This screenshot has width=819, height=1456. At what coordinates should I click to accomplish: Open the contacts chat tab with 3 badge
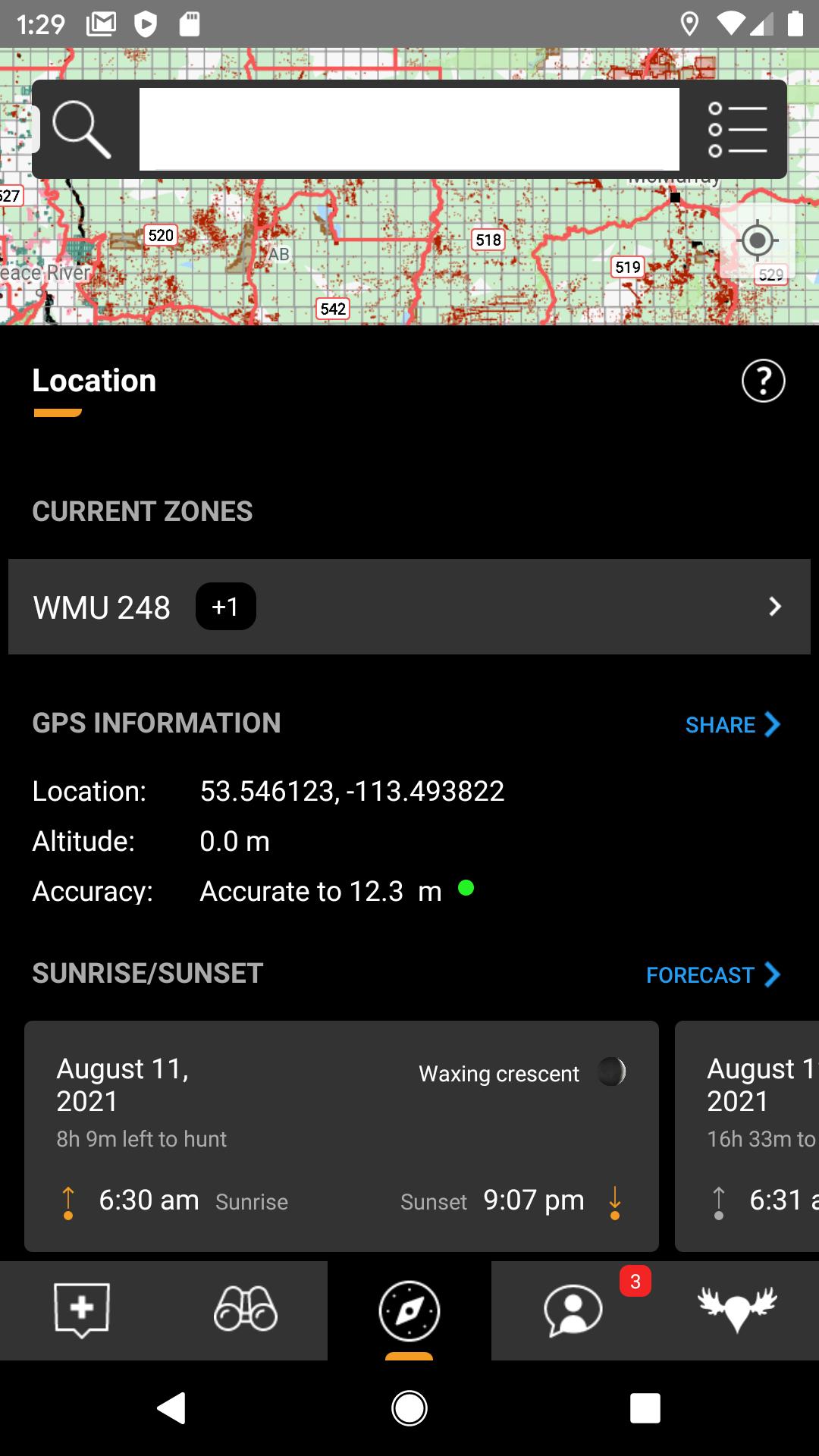click(x=573, y=1310)
